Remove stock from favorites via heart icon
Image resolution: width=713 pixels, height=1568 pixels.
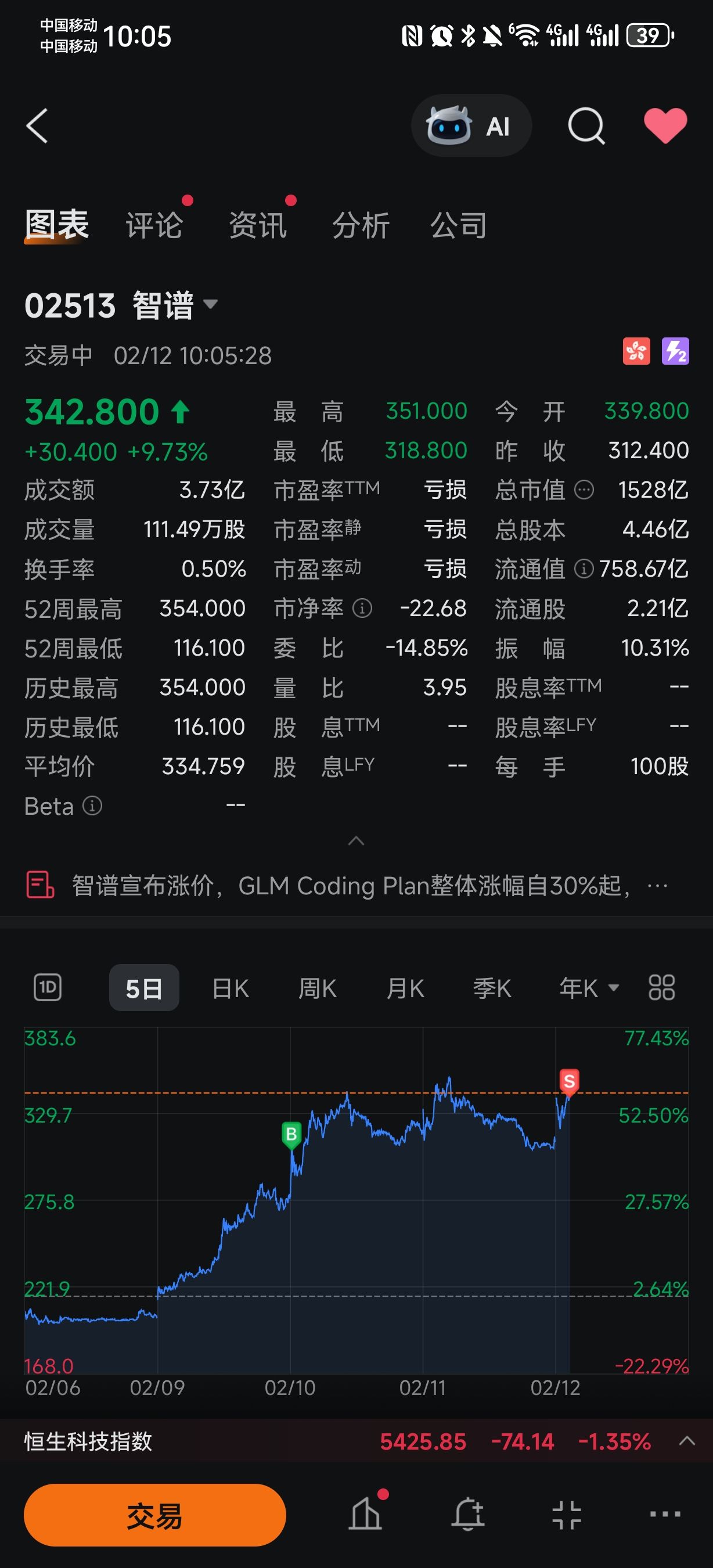[x=665, y=126]
